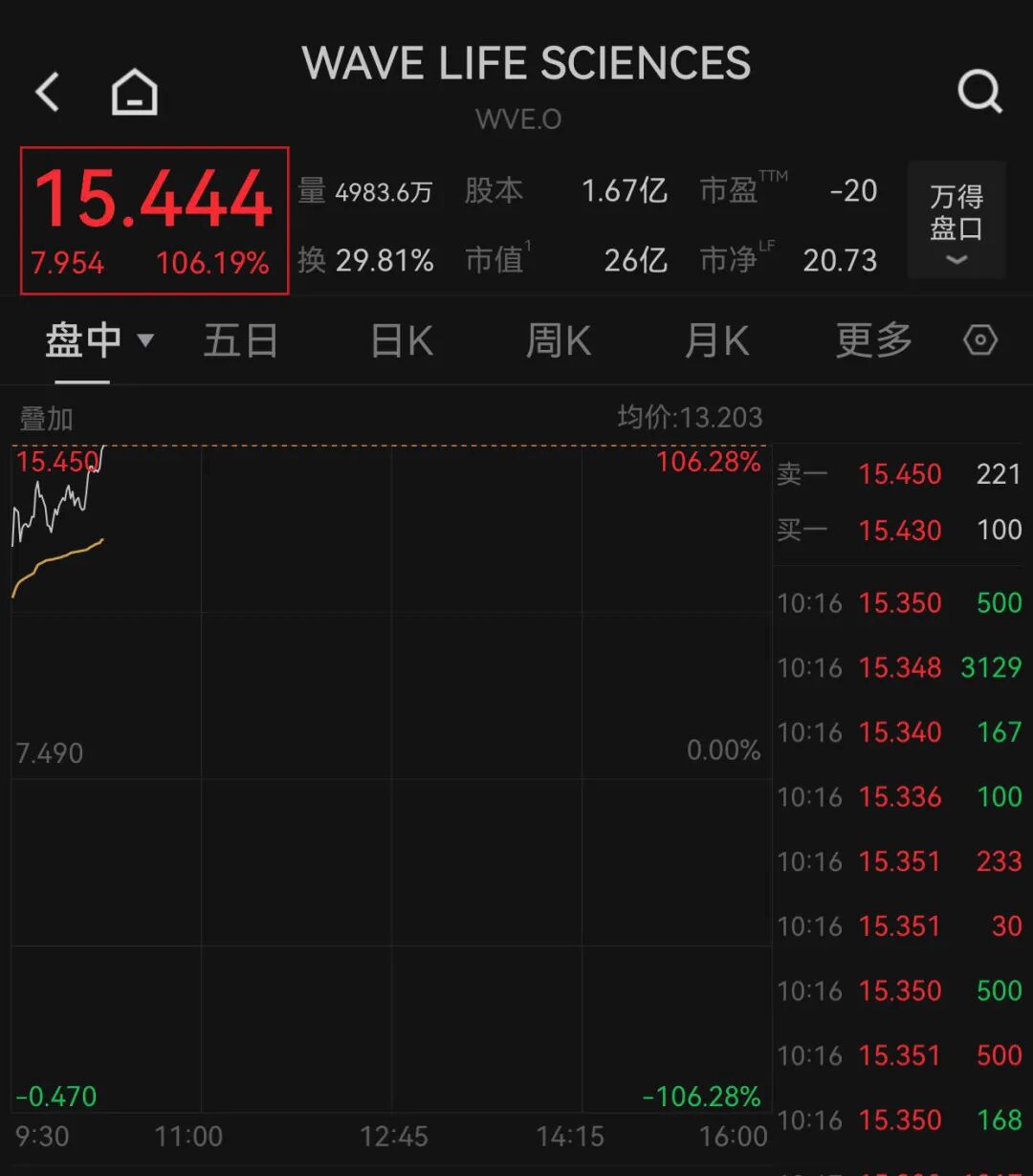Open the chart settings hexagon icon

[980, 340]
